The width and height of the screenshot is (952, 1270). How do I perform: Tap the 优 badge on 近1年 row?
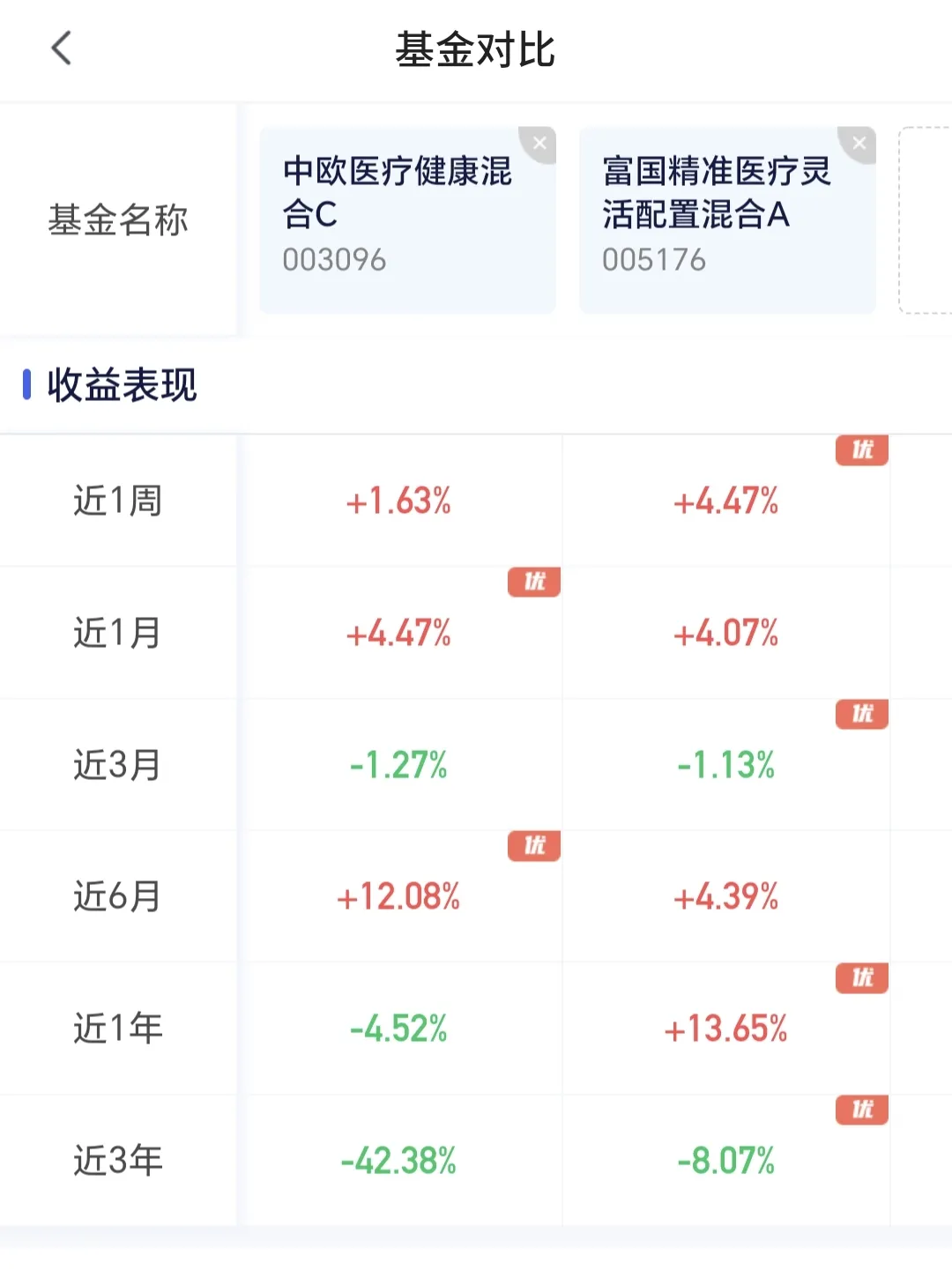coord(861,978)
